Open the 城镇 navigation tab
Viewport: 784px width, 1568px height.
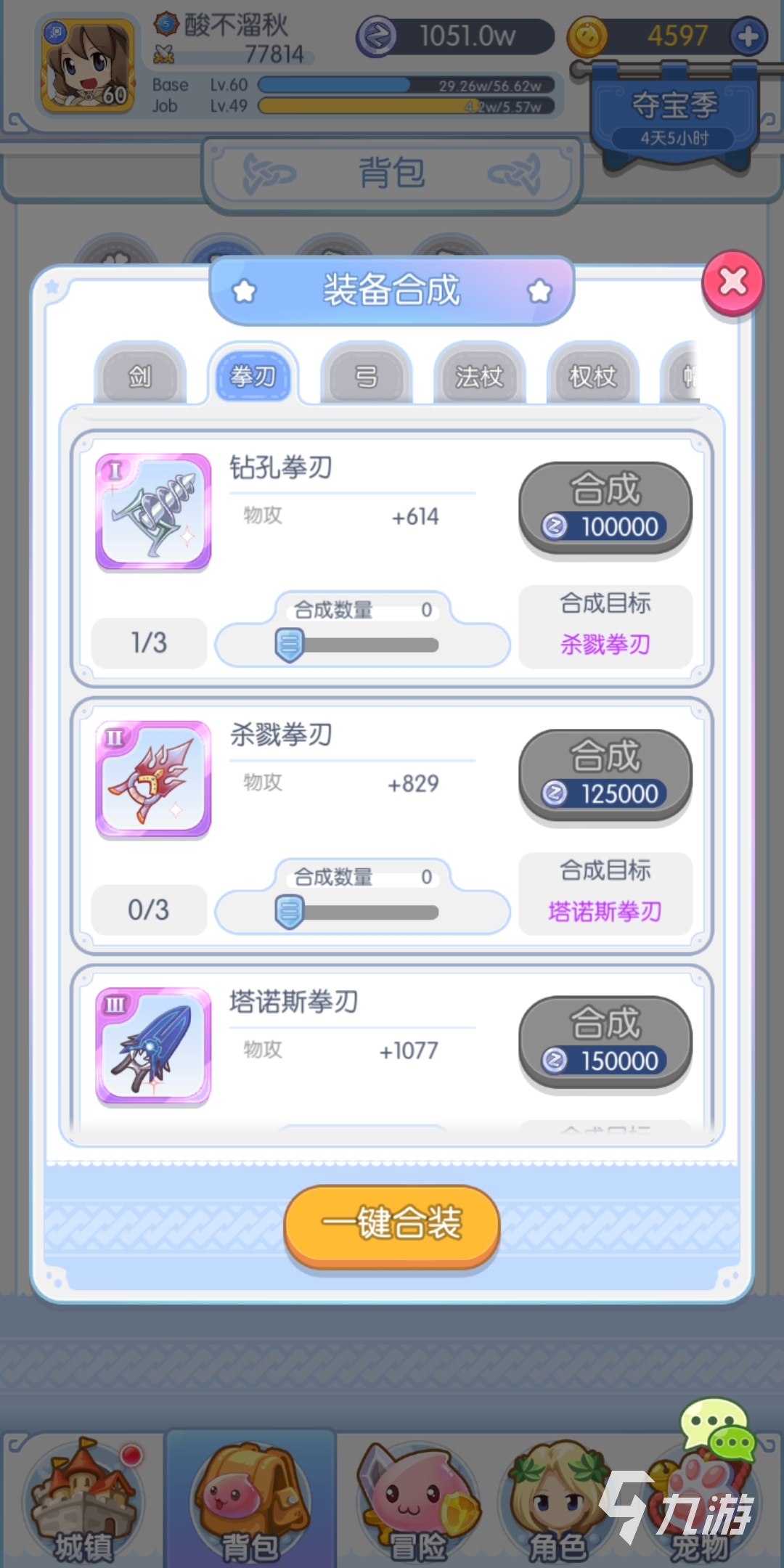click(83, 1503)
